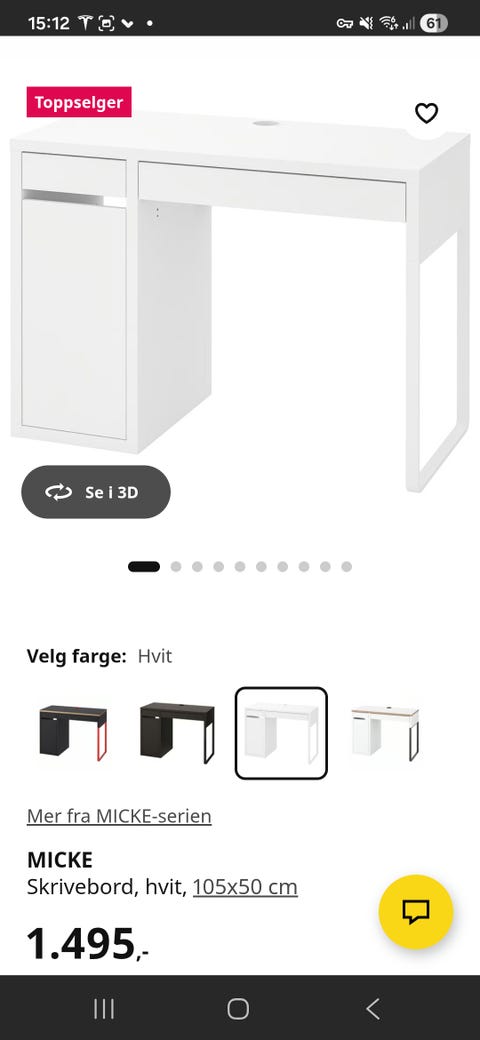
Task: Add MICKE desk to favorites with heart icon
Action: click(x=426, y=113)
